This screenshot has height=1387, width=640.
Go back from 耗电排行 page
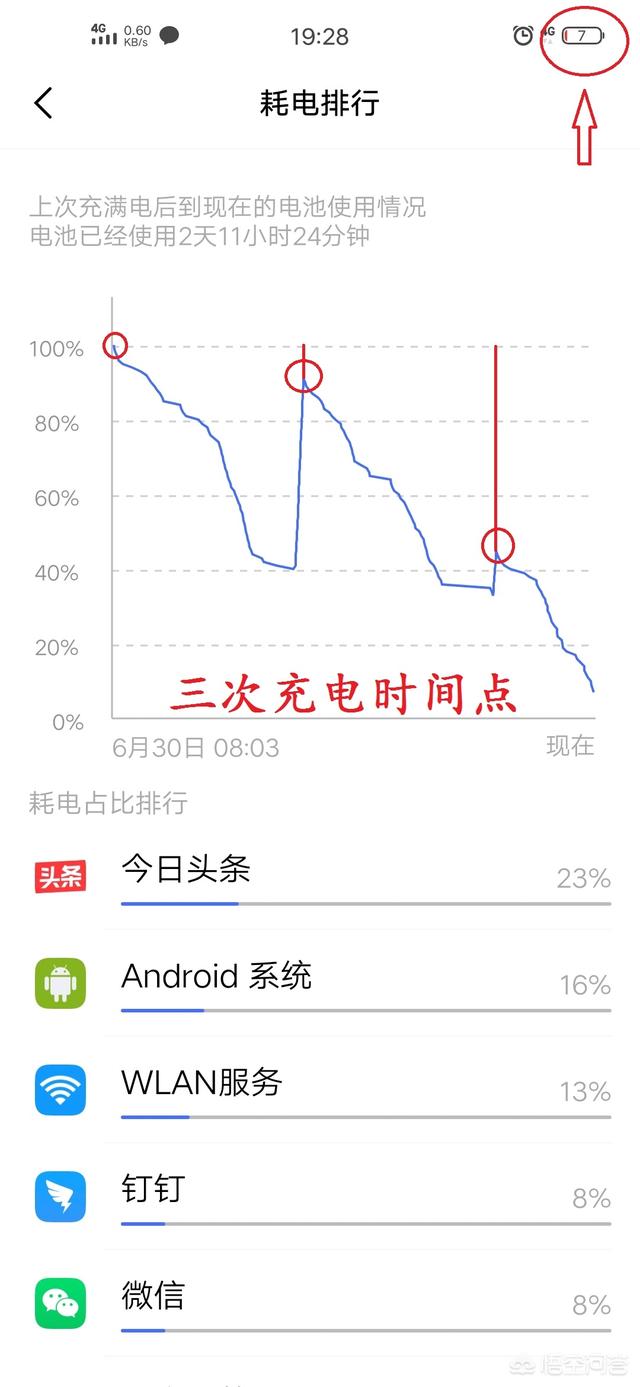click(43, 103)
